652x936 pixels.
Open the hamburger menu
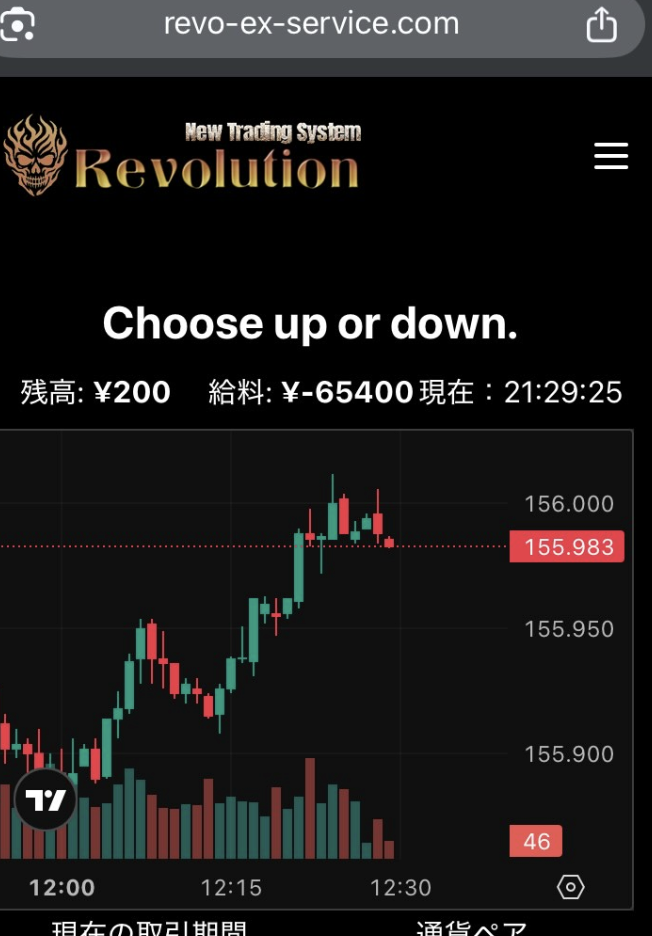(610, 156)
